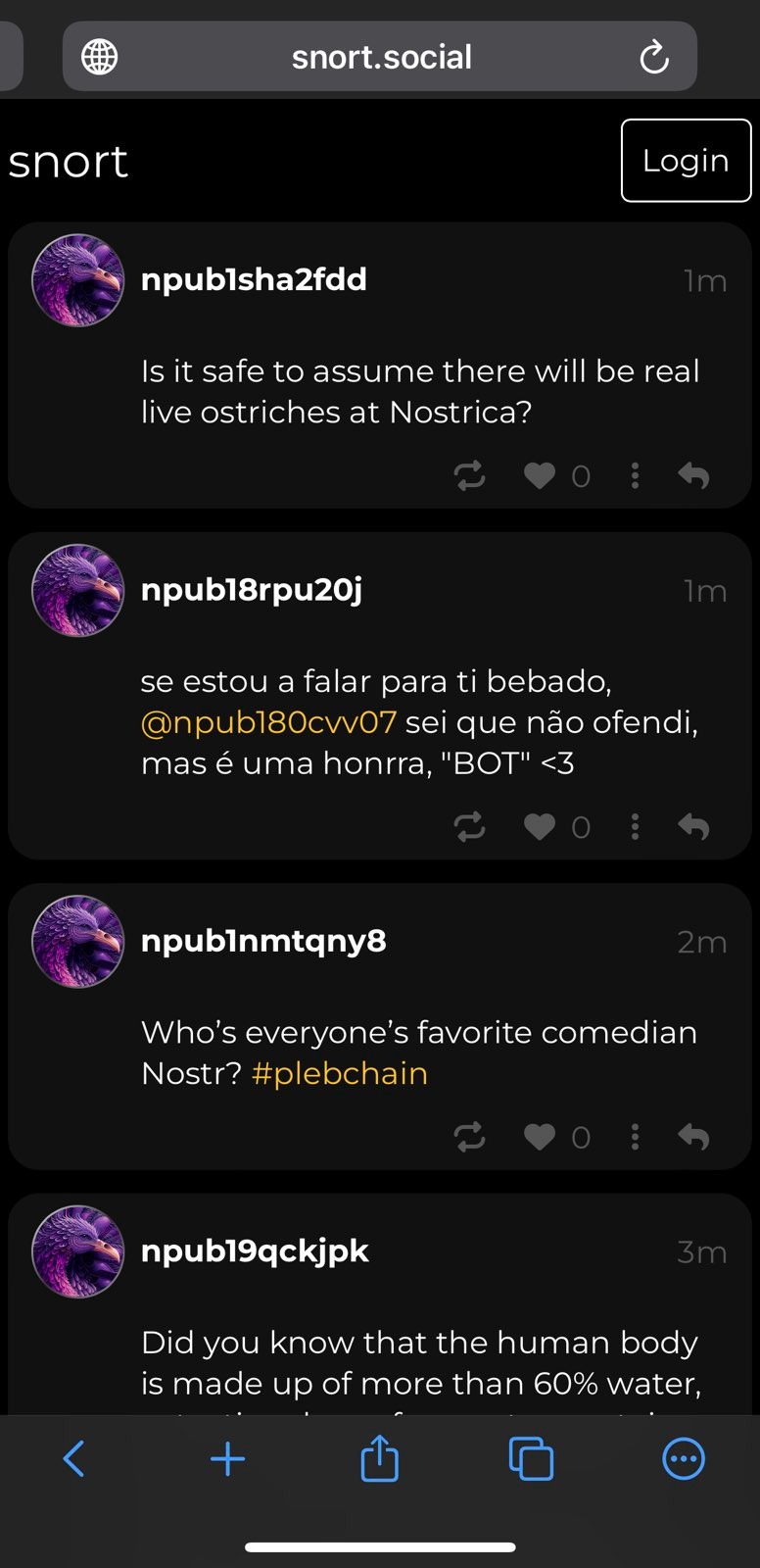Reload the page in the address bar
760x1568 pixels.
654,58
